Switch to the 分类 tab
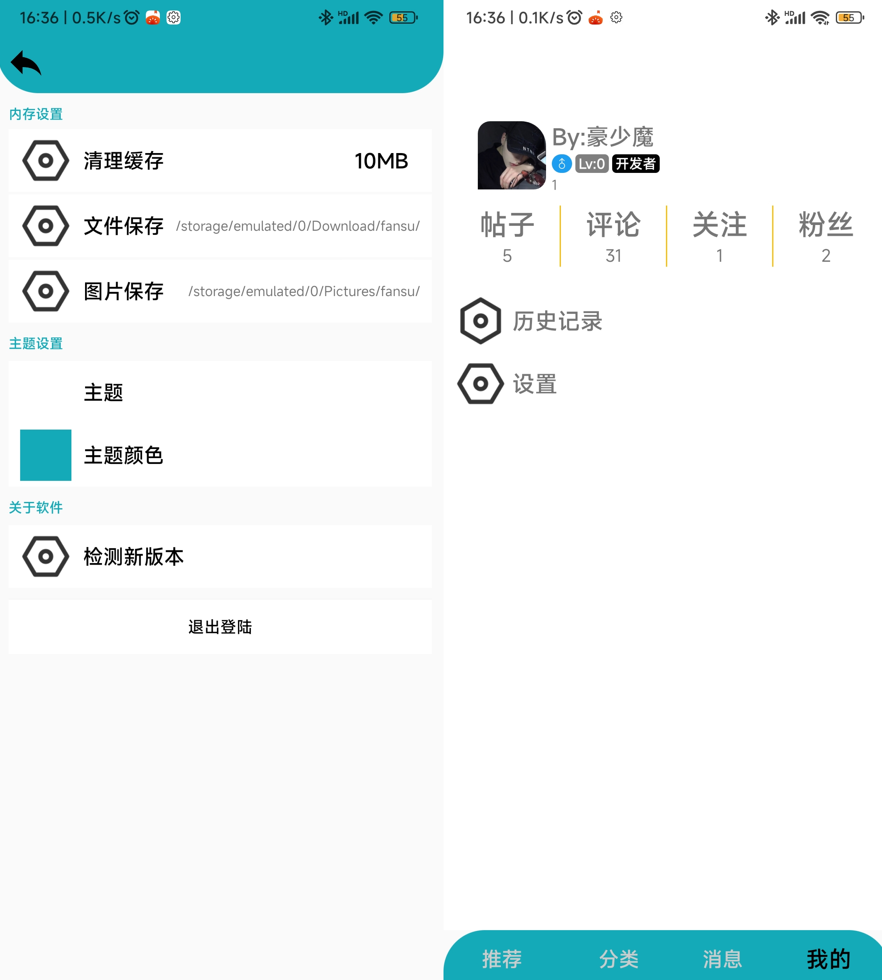This screenshot has width=882, height=980. (618, 959)
